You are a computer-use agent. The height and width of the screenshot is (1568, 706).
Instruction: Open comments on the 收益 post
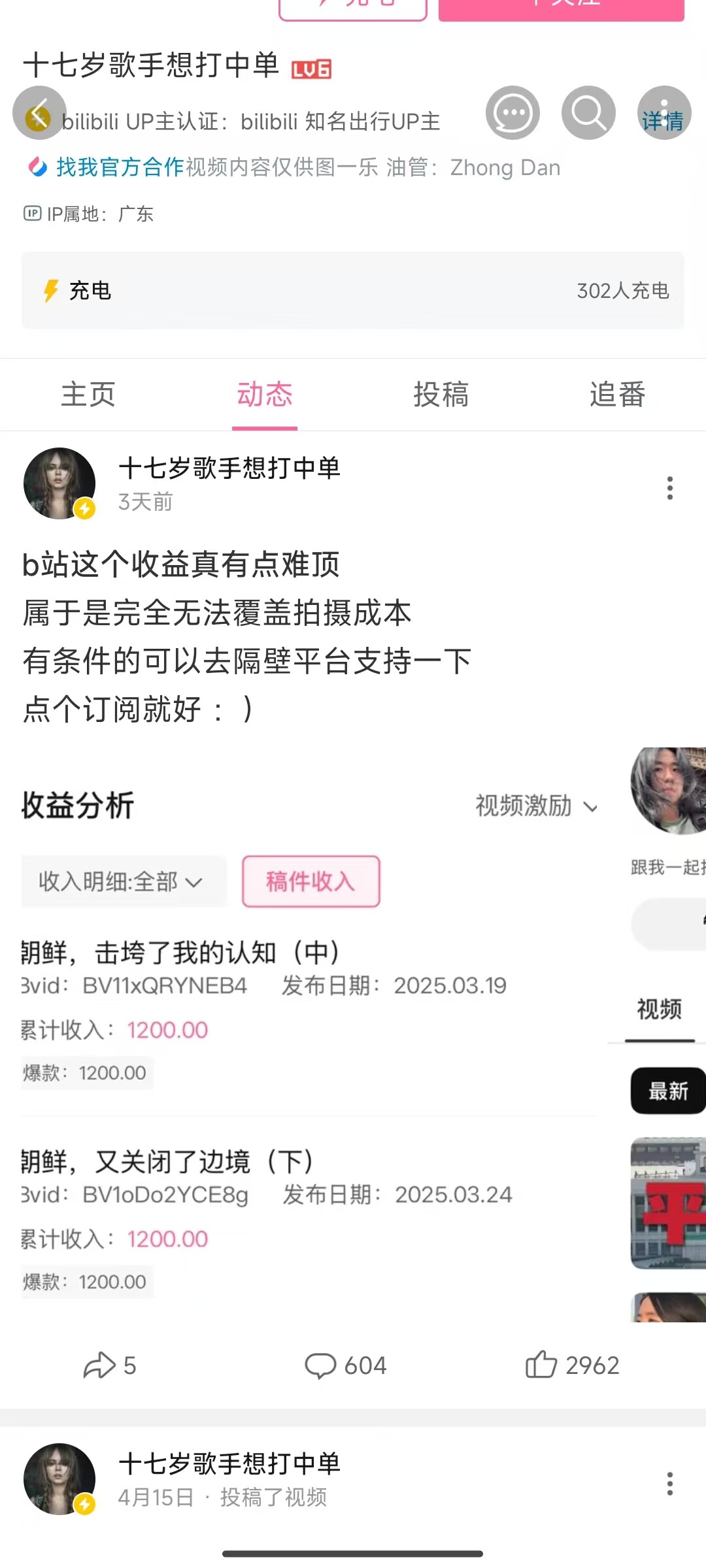345,1365
